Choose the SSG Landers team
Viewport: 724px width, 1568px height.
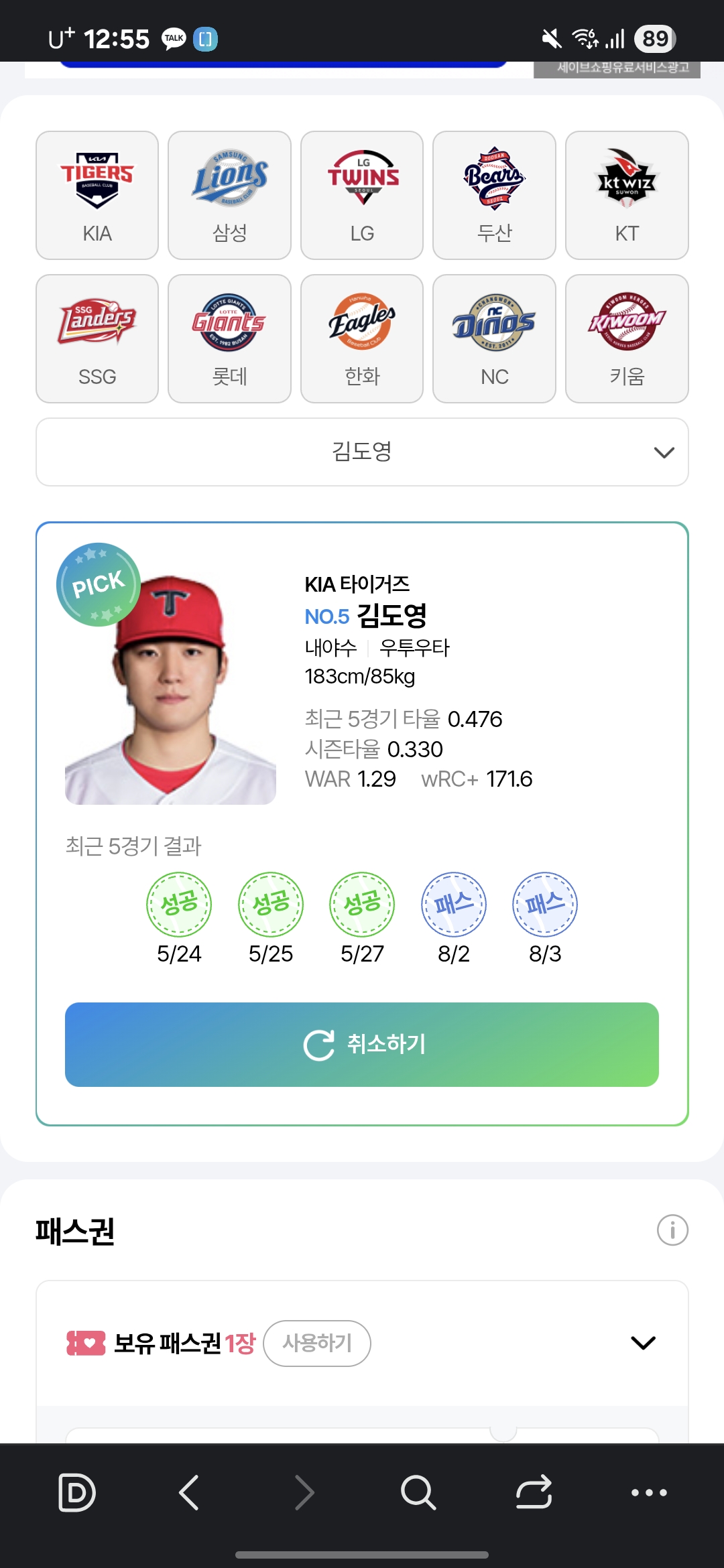point(97,338)
